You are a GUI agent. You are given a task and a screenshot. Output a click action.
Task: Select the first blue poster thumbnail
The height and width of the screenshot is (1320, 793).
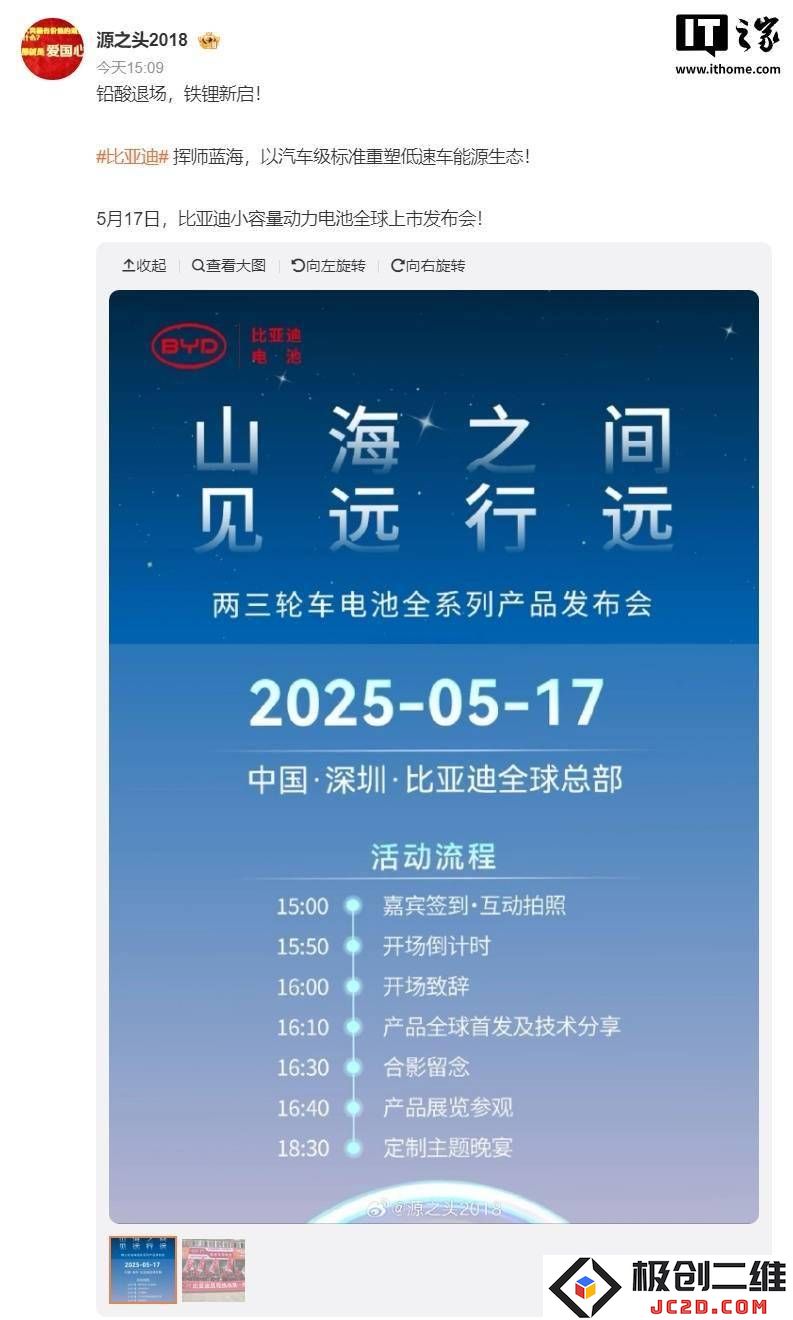[142, 1269]
